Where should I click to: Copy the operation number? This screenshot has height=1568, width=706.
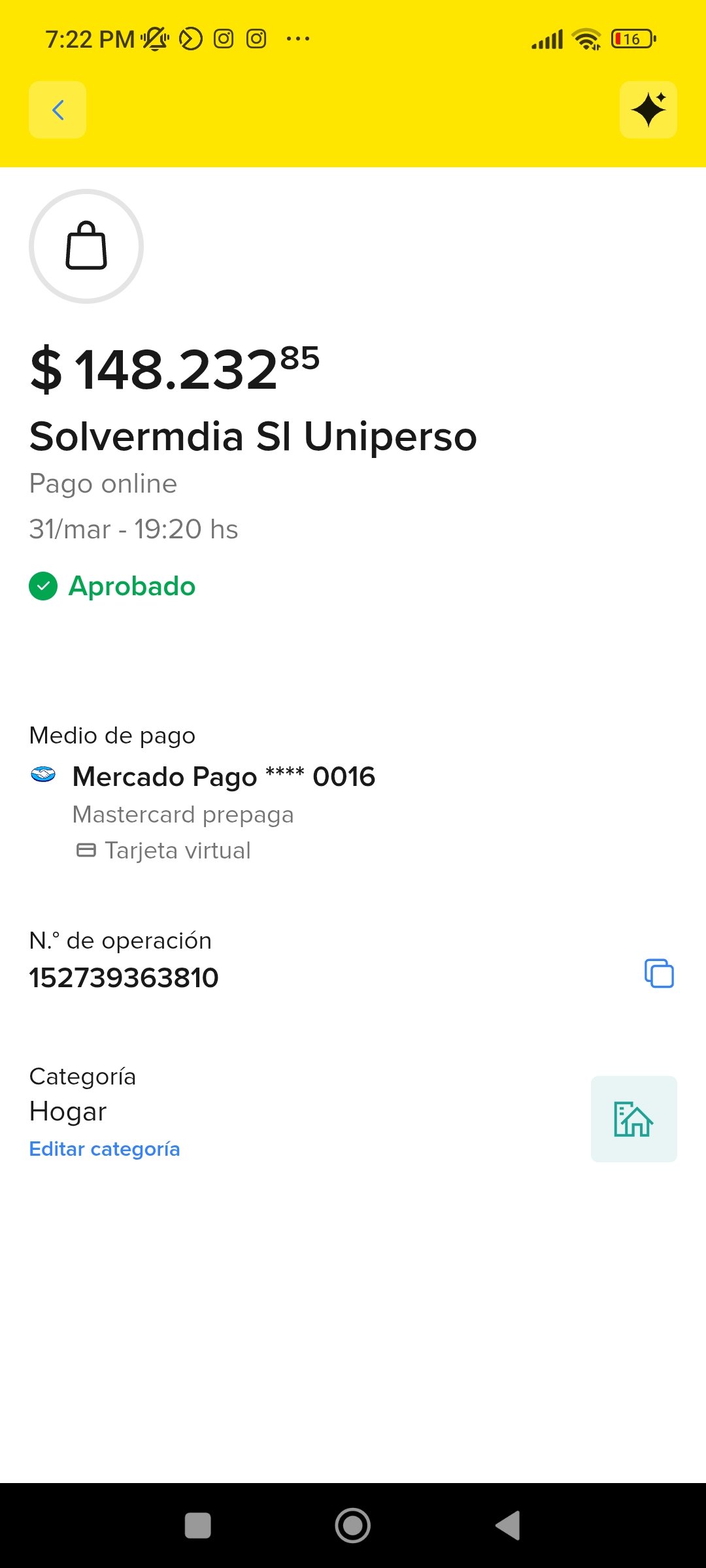(x=659, y=973)
